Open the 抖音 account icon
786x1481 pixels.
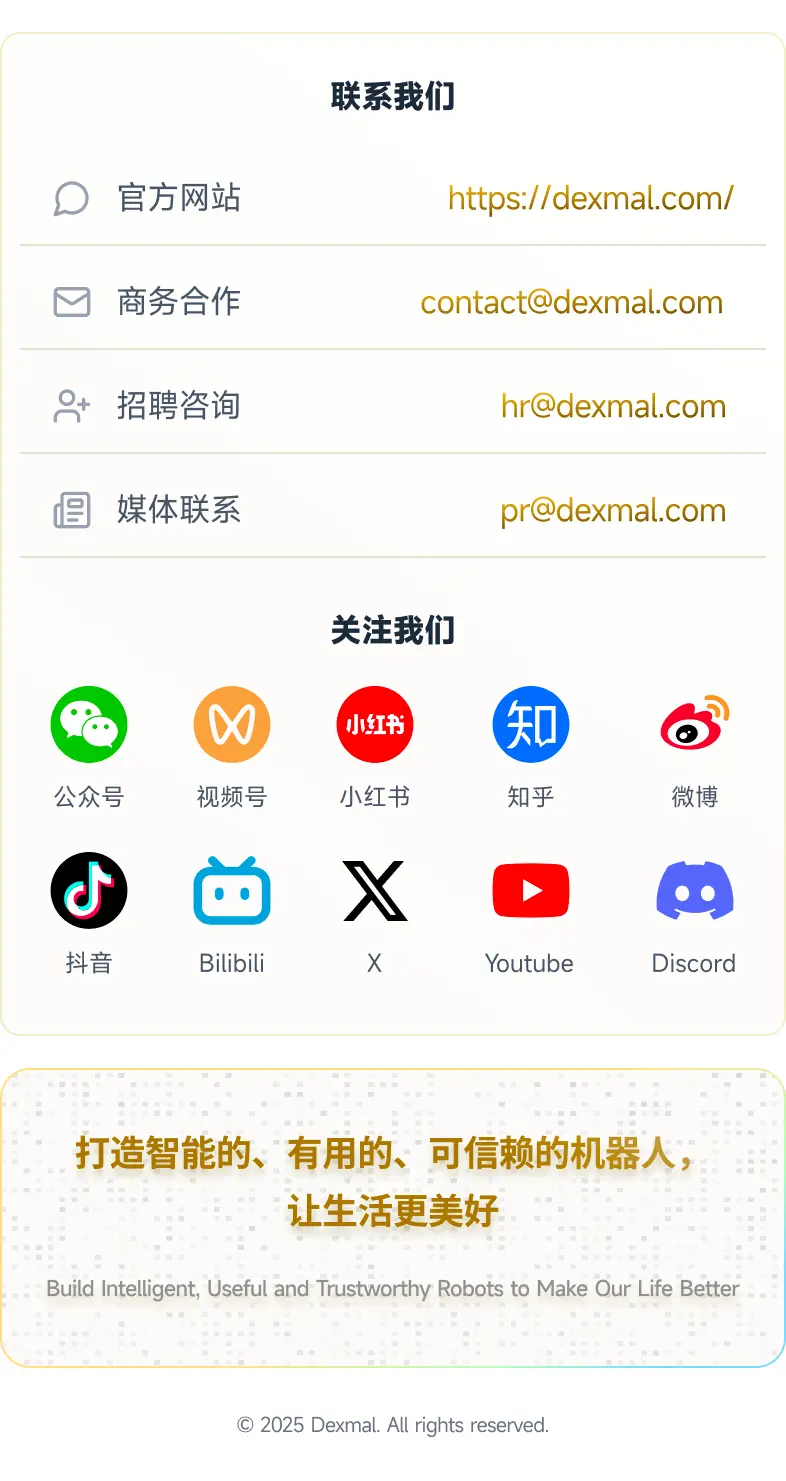[89, 890]
